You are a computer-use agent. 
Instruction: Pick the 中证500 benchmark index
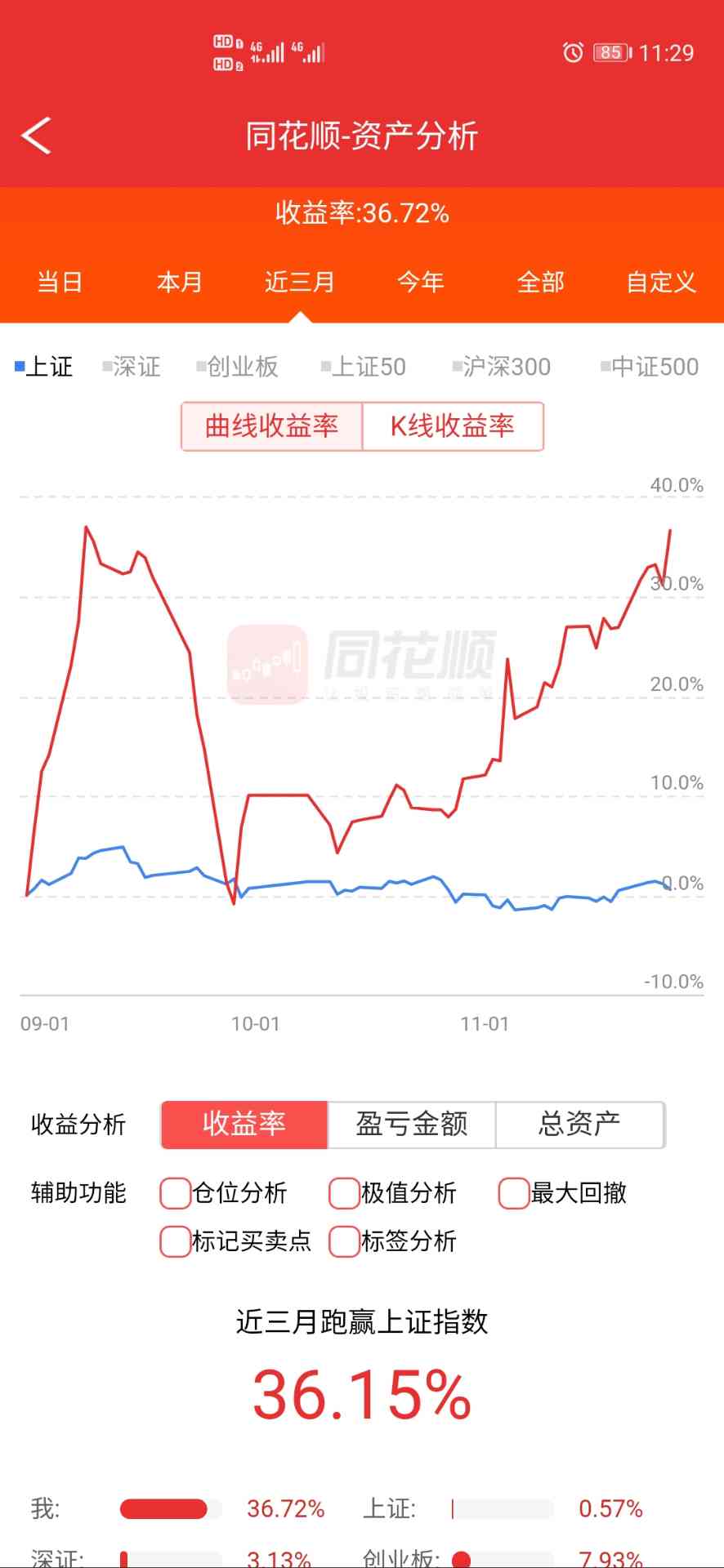(x=650, y=367)
